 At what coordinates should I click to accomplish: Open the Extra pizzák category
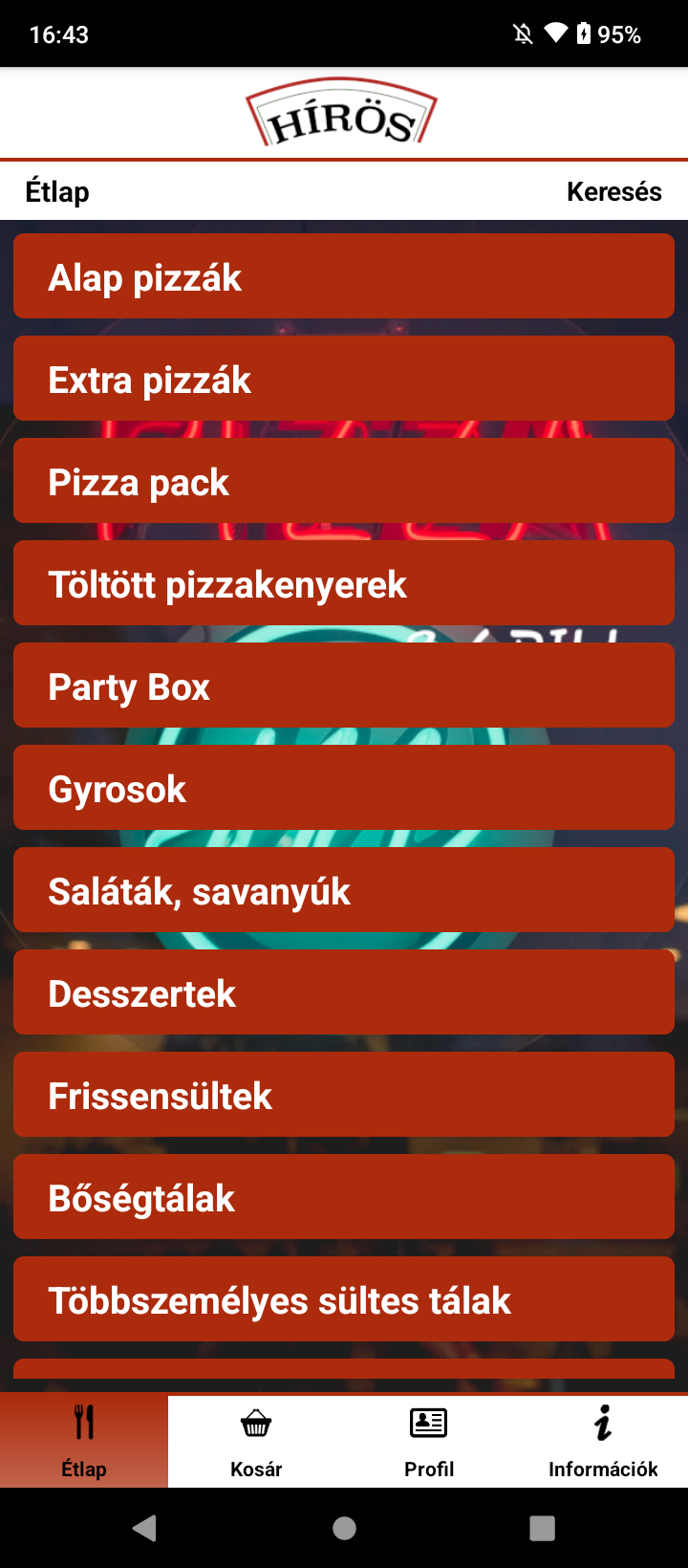[344, 379]
